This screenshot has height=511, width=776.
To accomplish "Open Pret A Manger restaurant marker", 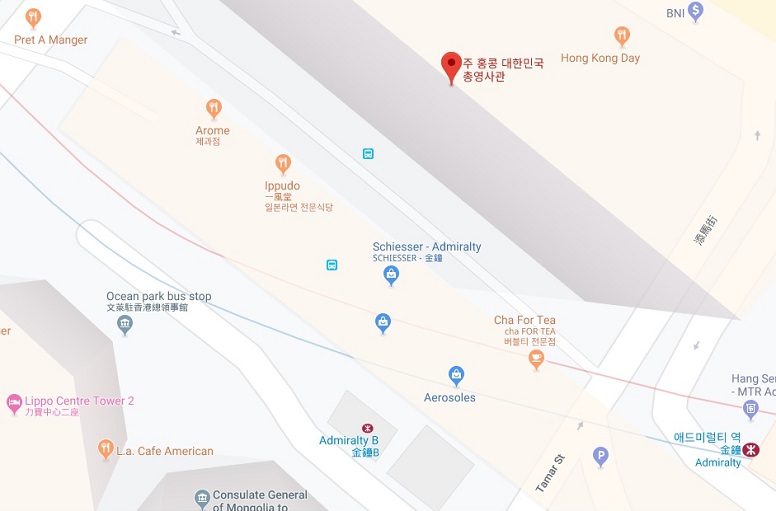I will 33,18.
